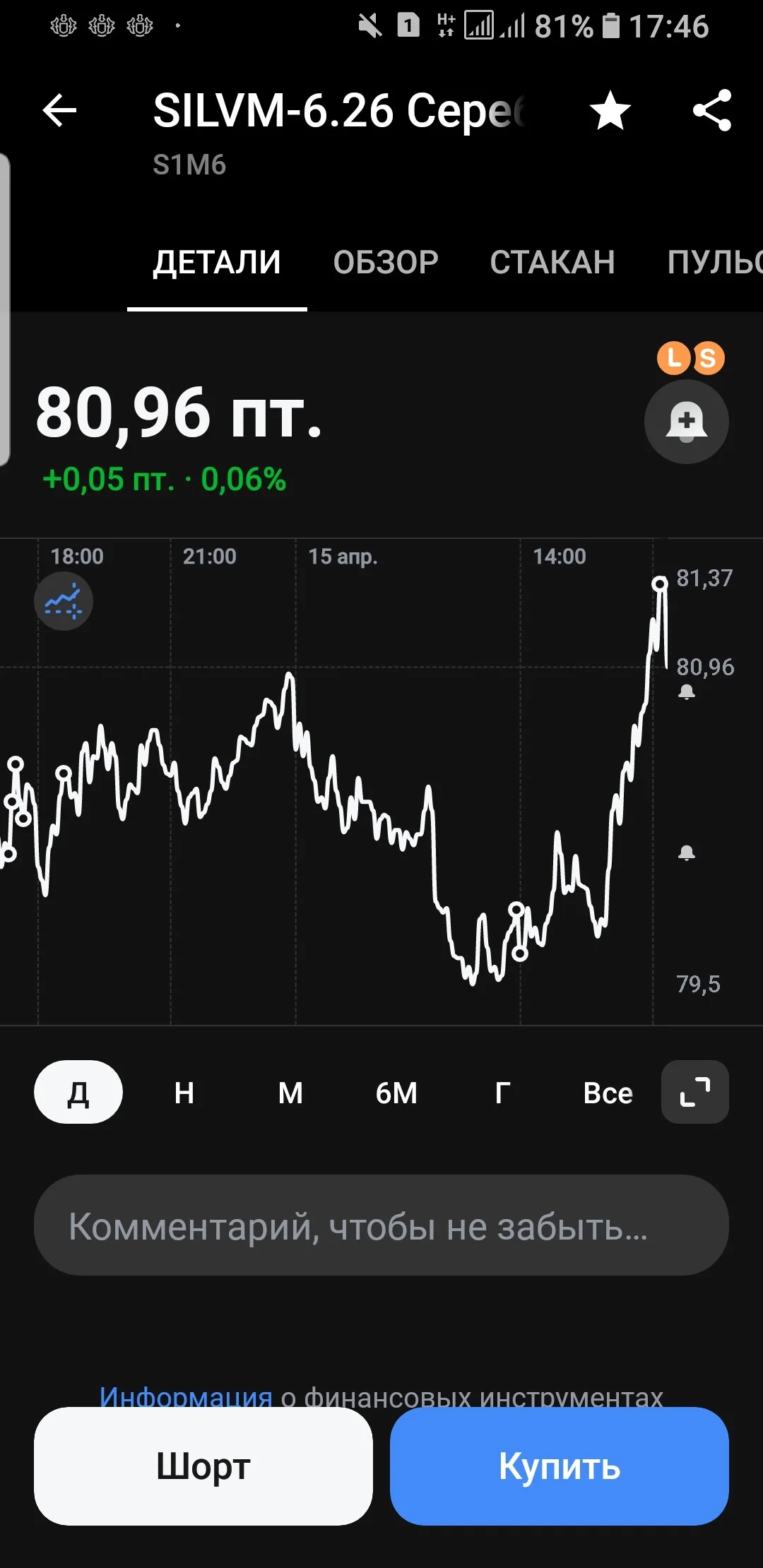Open the Информация link

point(186,1396)
